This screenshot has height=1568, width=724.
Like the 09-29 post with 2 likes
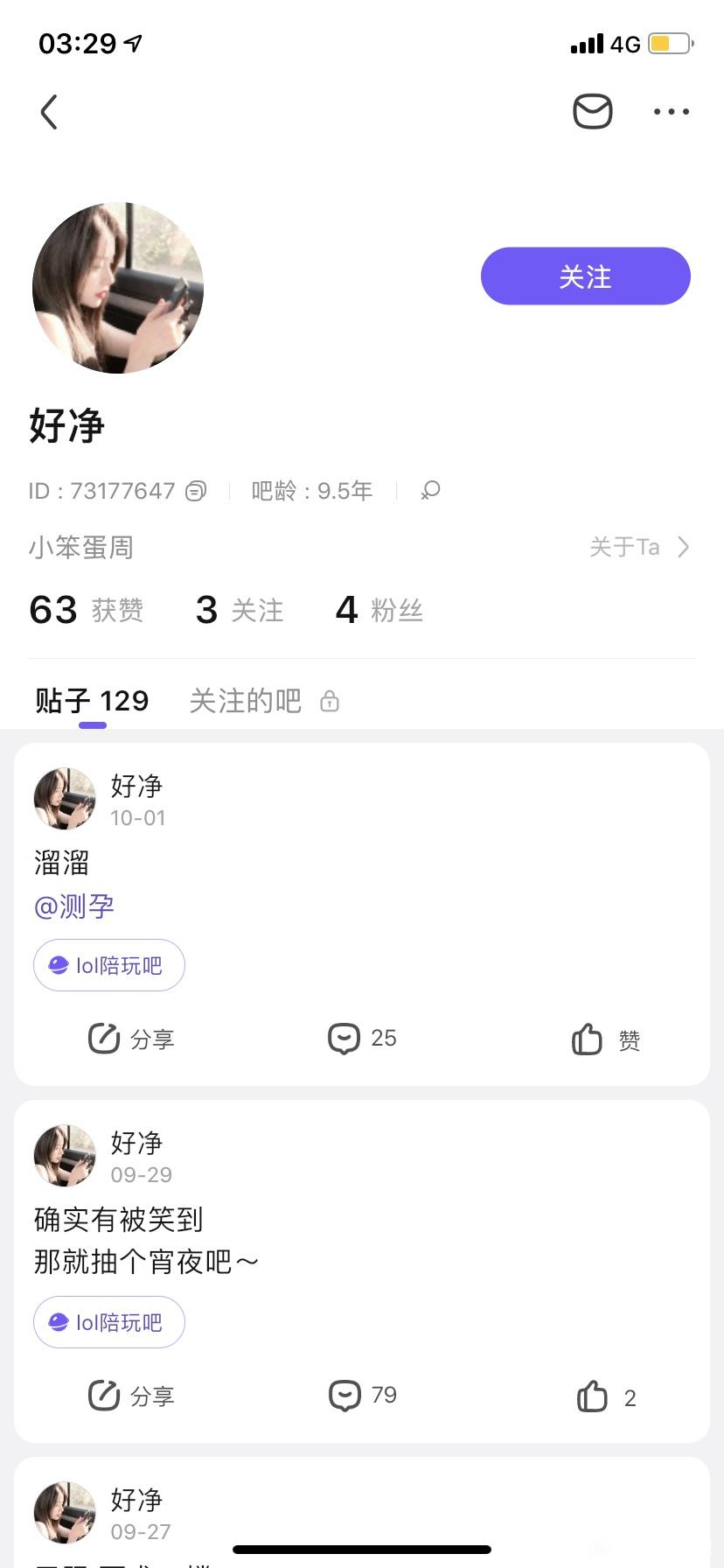point(606,1396)
